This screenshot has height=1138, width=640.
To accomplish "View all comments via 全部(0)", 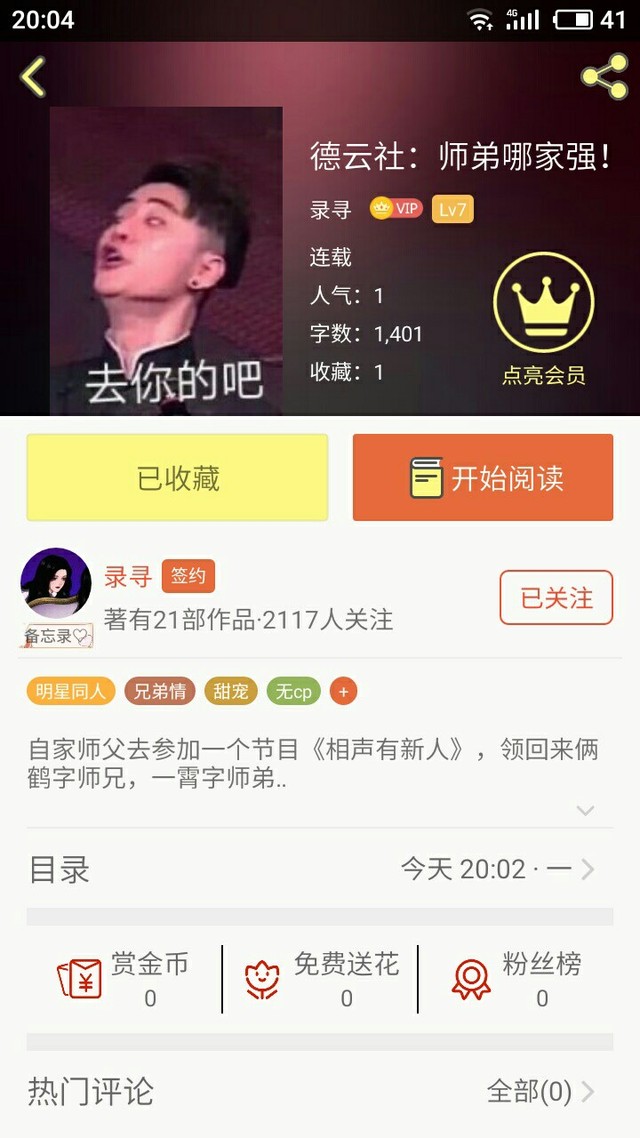I will [540, 1091].
